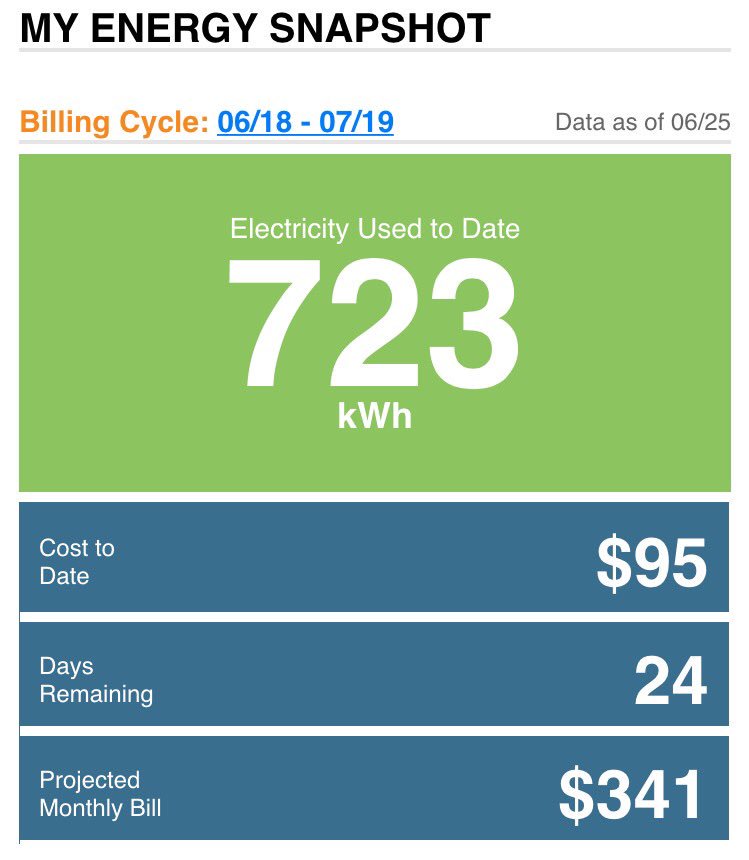749x860 pixels.
Task: Open the 06/18 - 07/19 billing cycle link
Action: coord(305,123)
